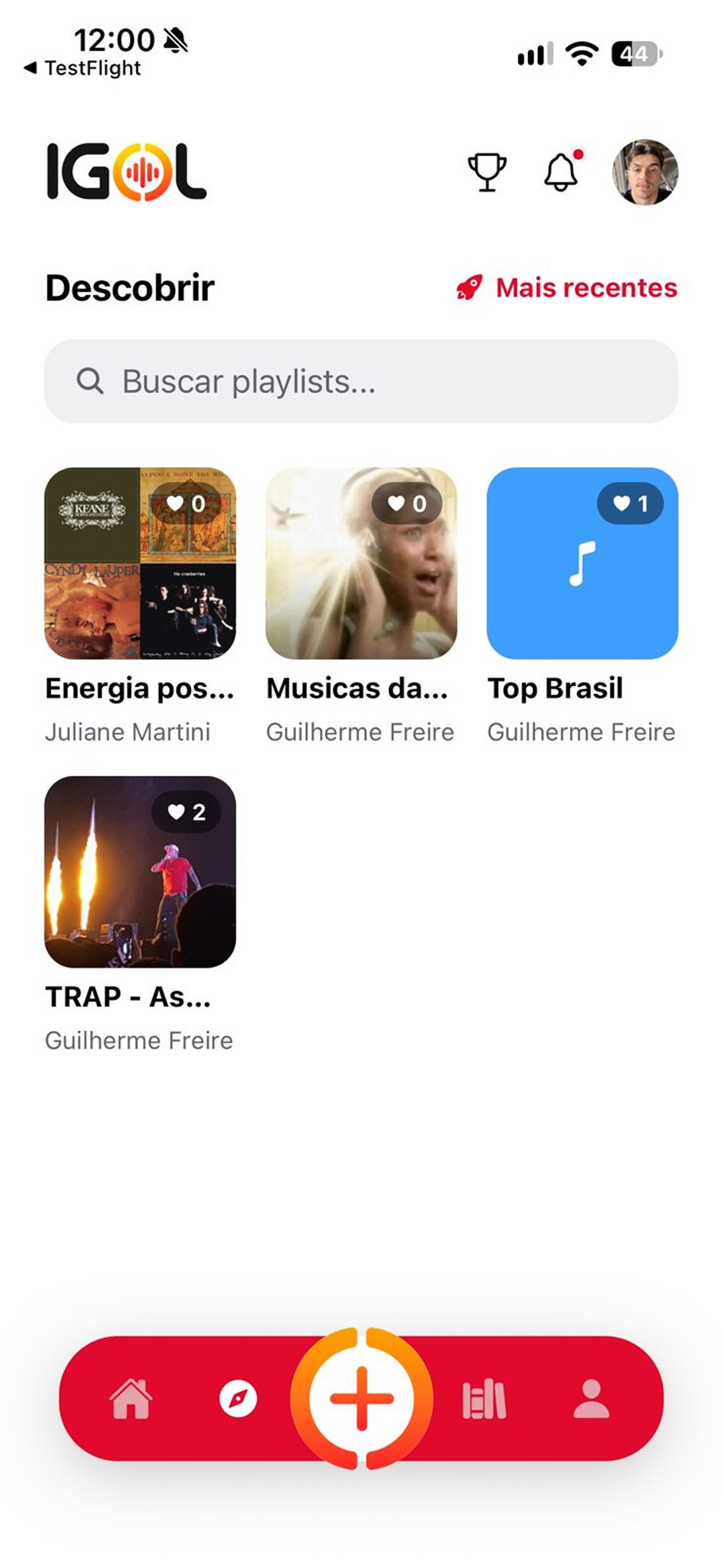Switch to the library books tab
This screenshot has width=724, height=1568.
(x=484, y=1400)
